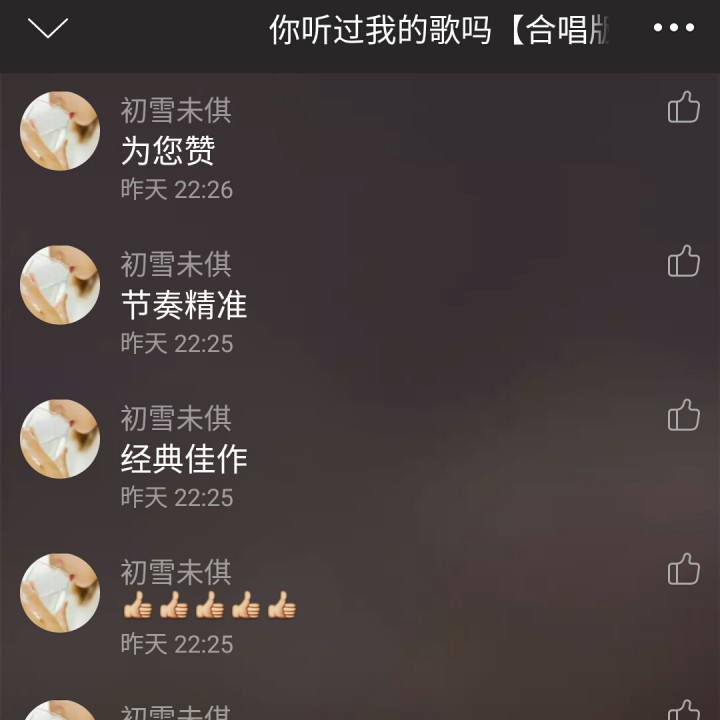The image size is (720, 720).
Task: Open the avatar beside comment "经典佳作"
Action: click(60, 439)
